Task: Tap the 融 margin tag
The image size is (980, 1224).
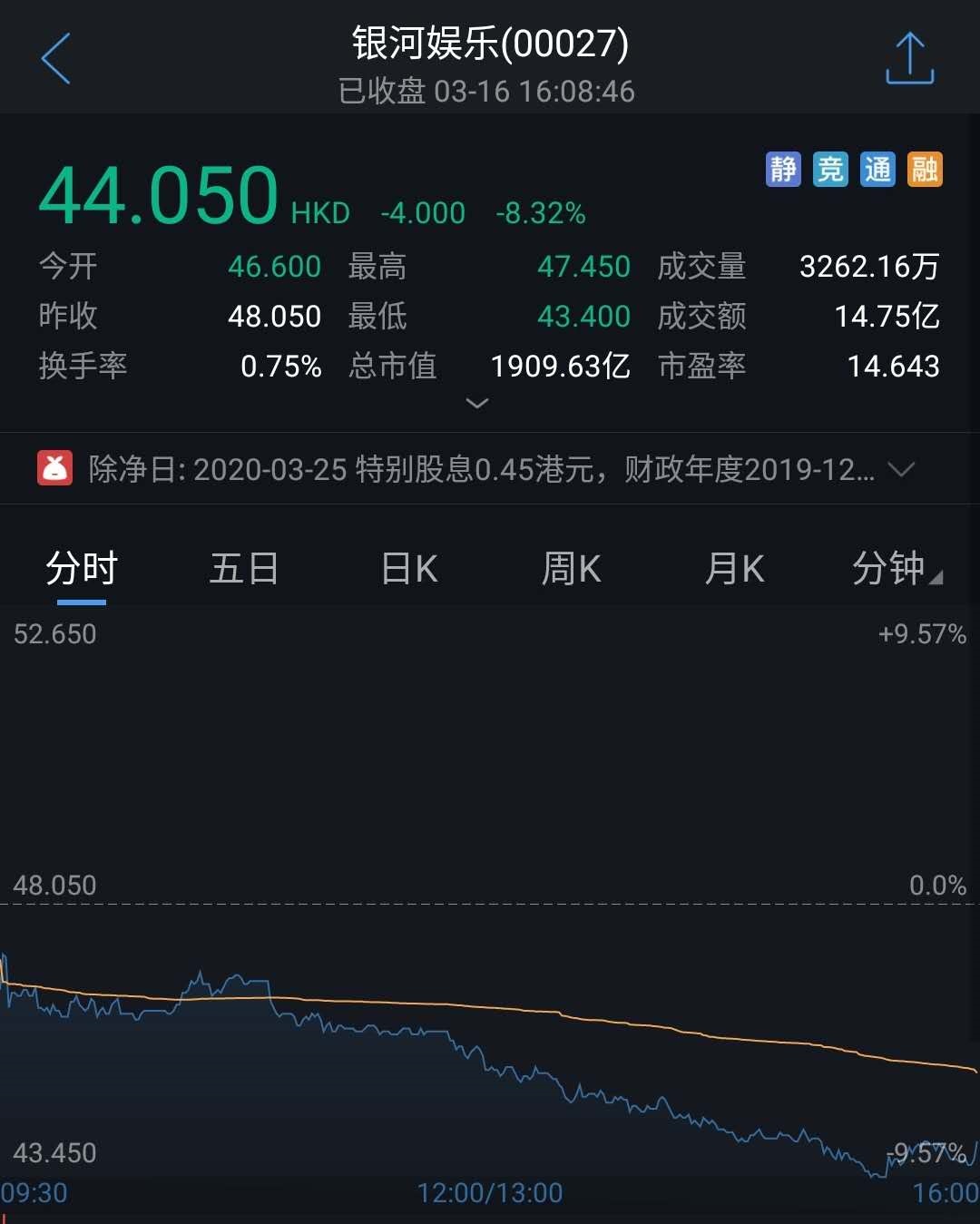Action: (925, 169)
